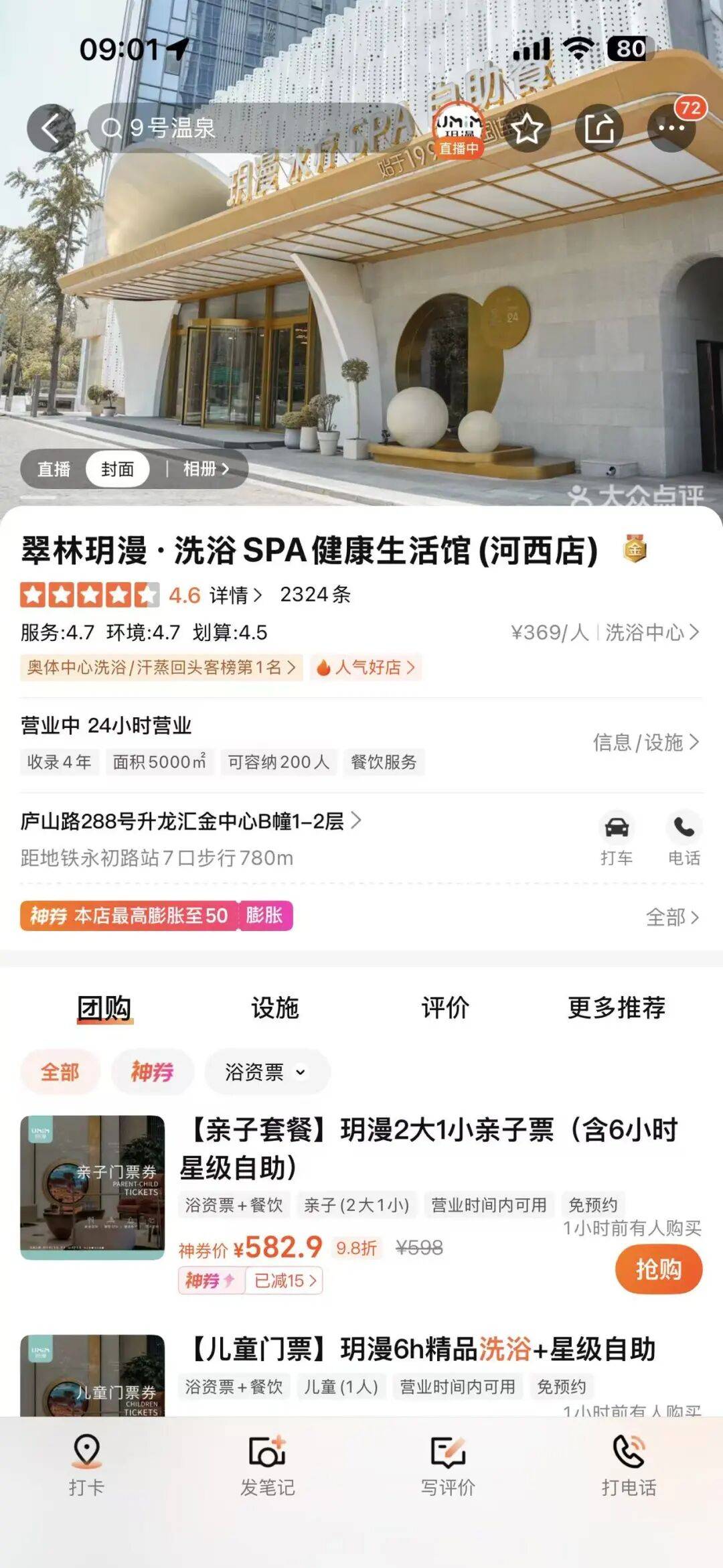Favorite this shop with the star icon
Viewport: 723px width, 1568px height.
tap(528, 128)
